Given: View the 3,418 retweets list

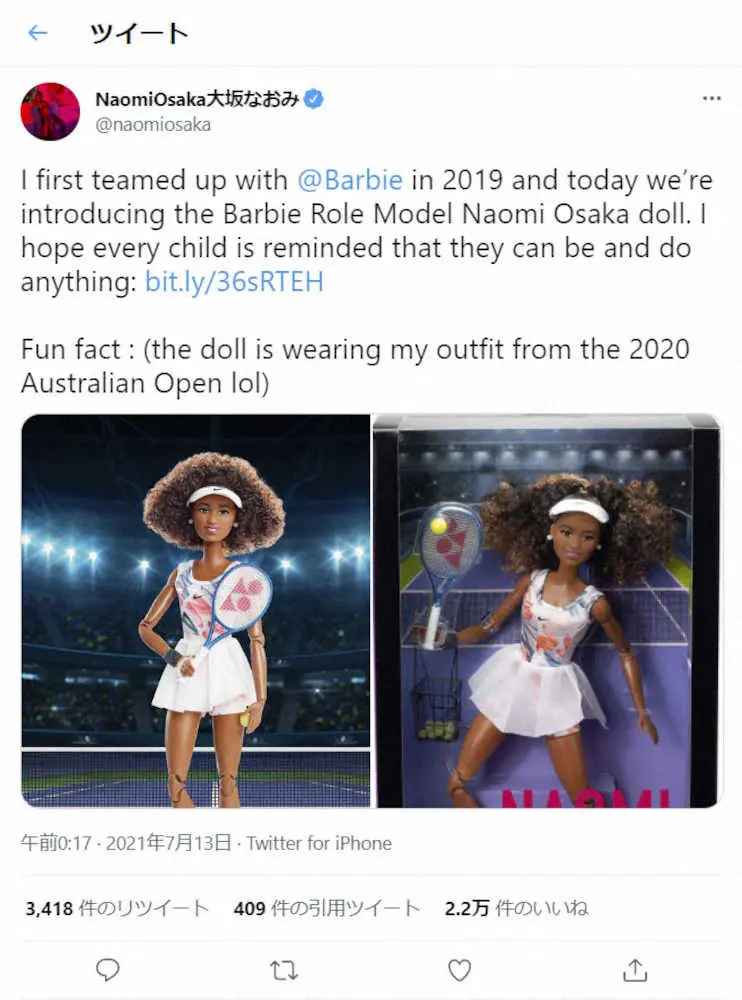Looking at the screenshot, I should (x=117, y=908).
